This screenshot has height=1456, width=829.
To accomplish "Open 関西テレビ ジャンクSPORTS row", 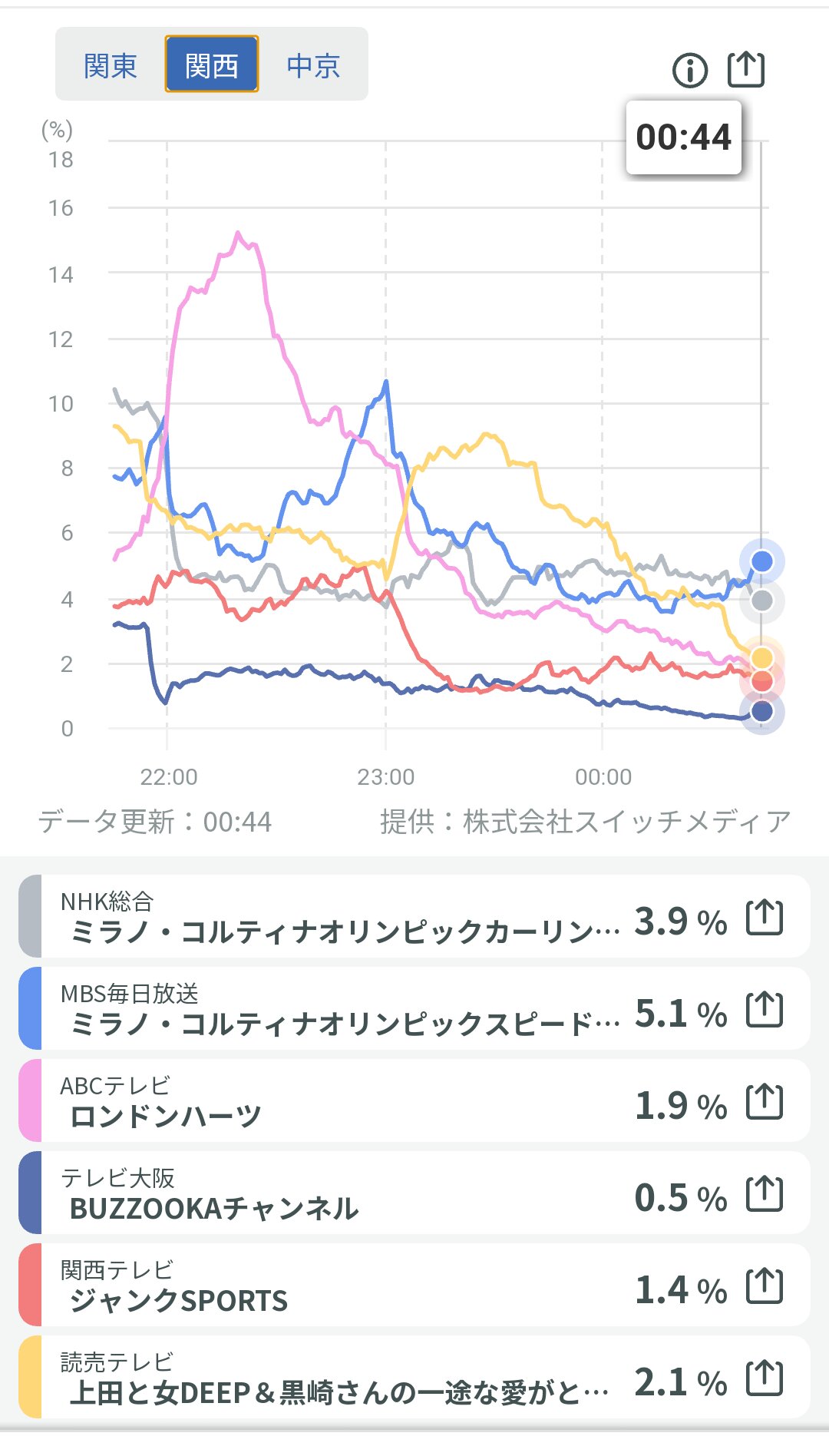I will click(338, 1286).
